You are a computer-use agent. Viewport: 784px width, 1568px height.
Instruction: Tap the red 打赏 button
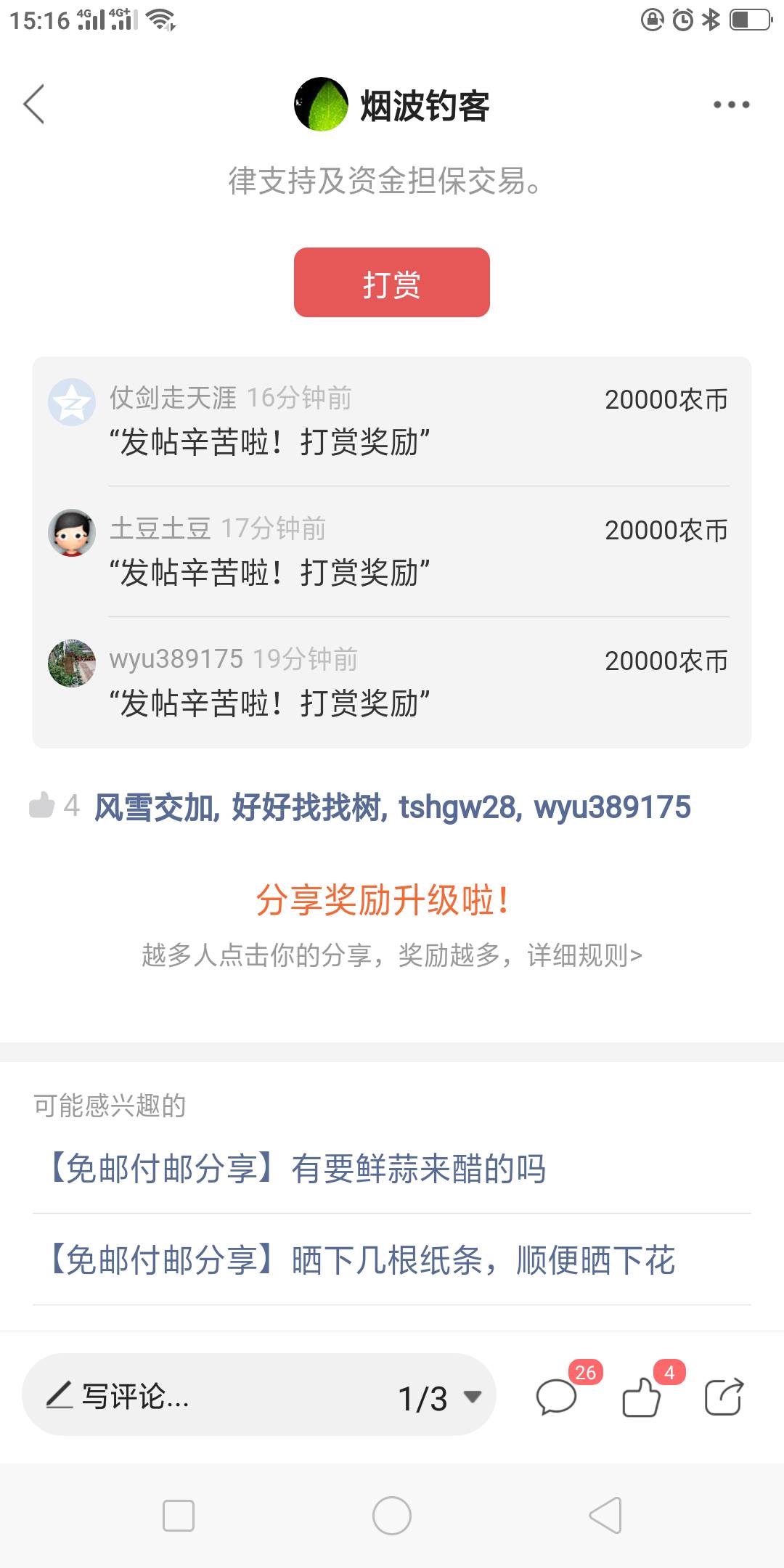click(x=392, y=282)
